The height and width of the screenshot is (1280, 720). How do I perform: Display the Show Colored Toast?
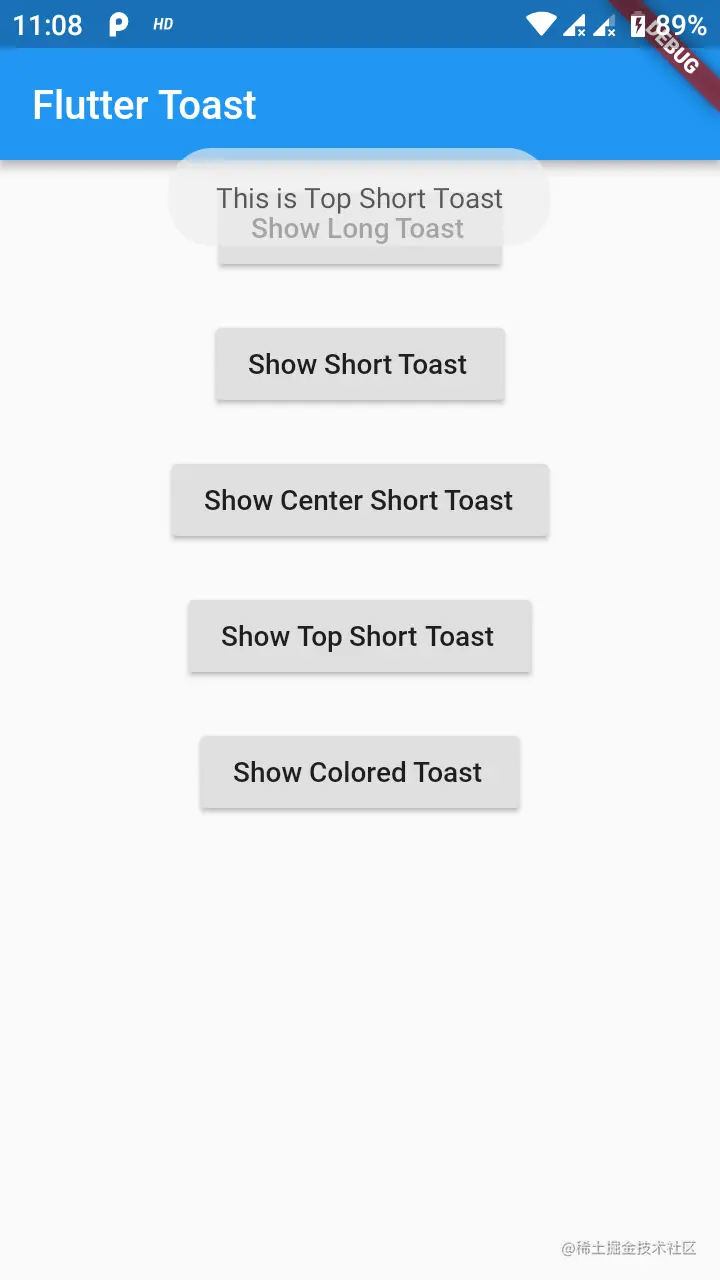click(x=359, y=772)
